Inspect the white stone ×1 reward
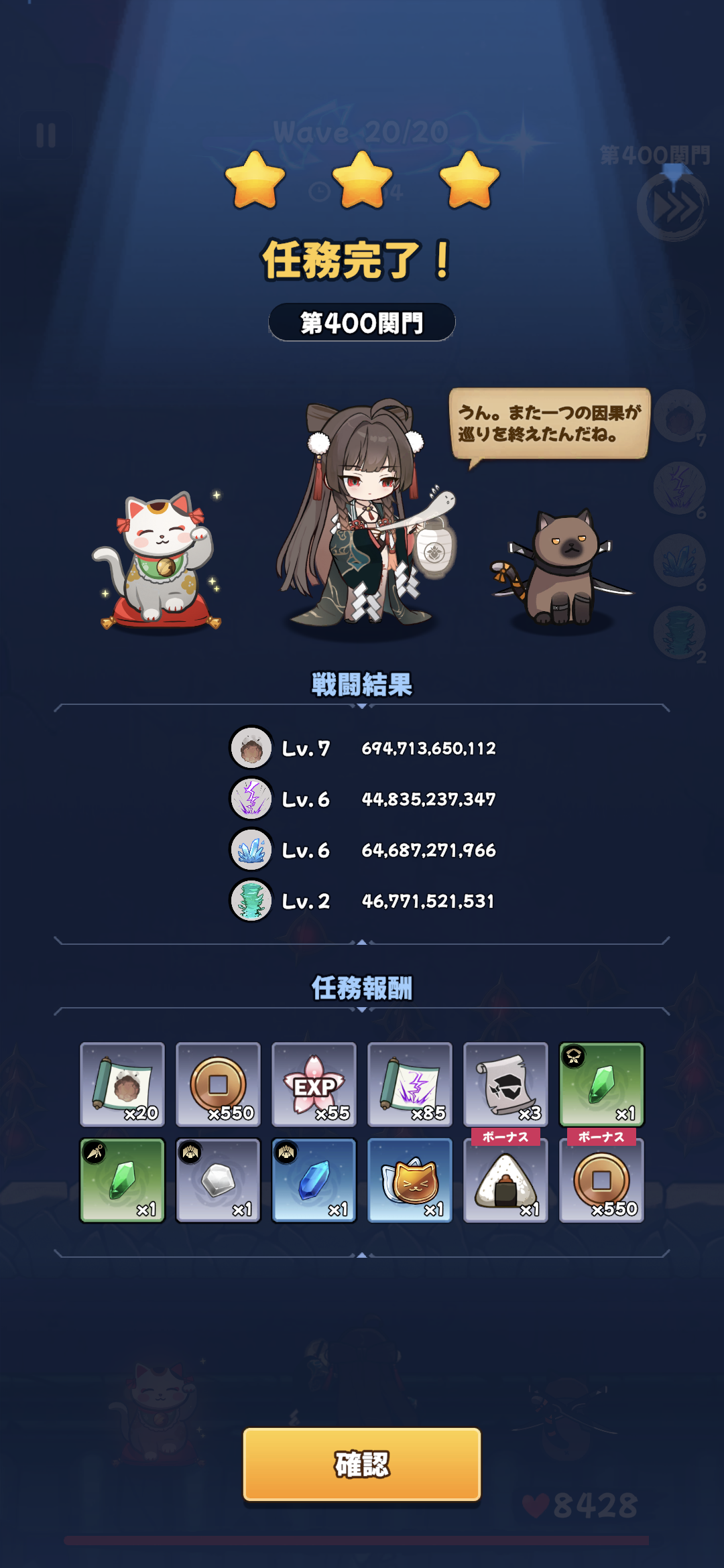 click(x=218, y=1181)
